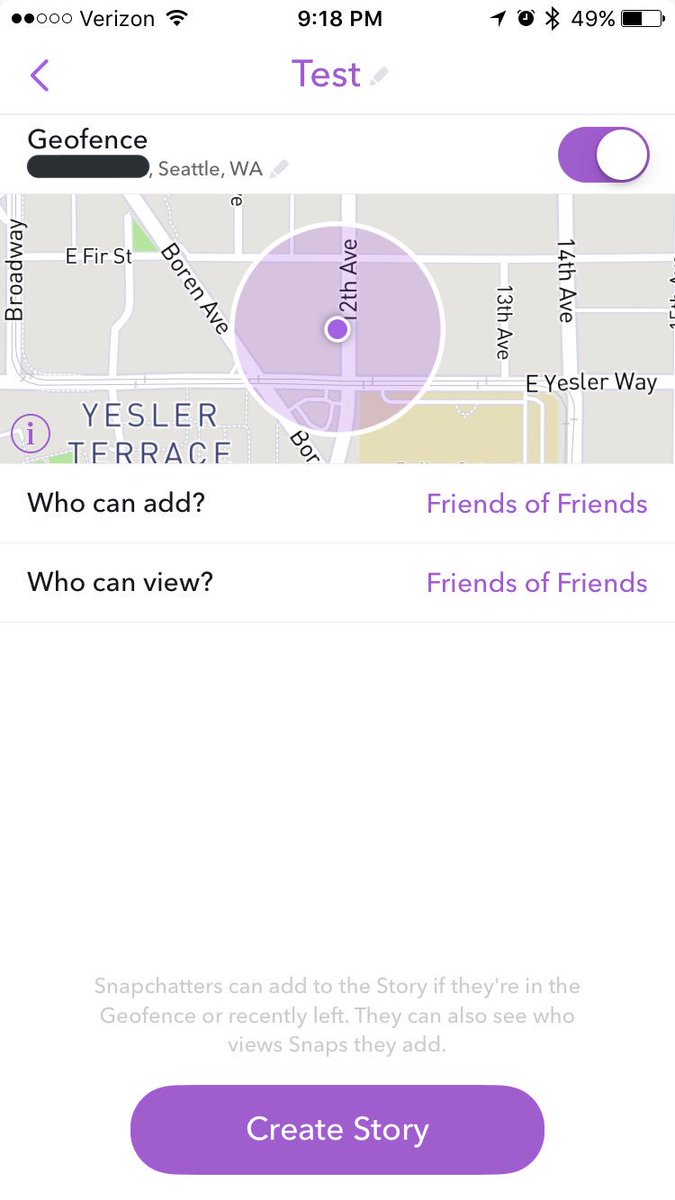Tap Create Story
675x1200 pixels.
tap(337, 1129)
